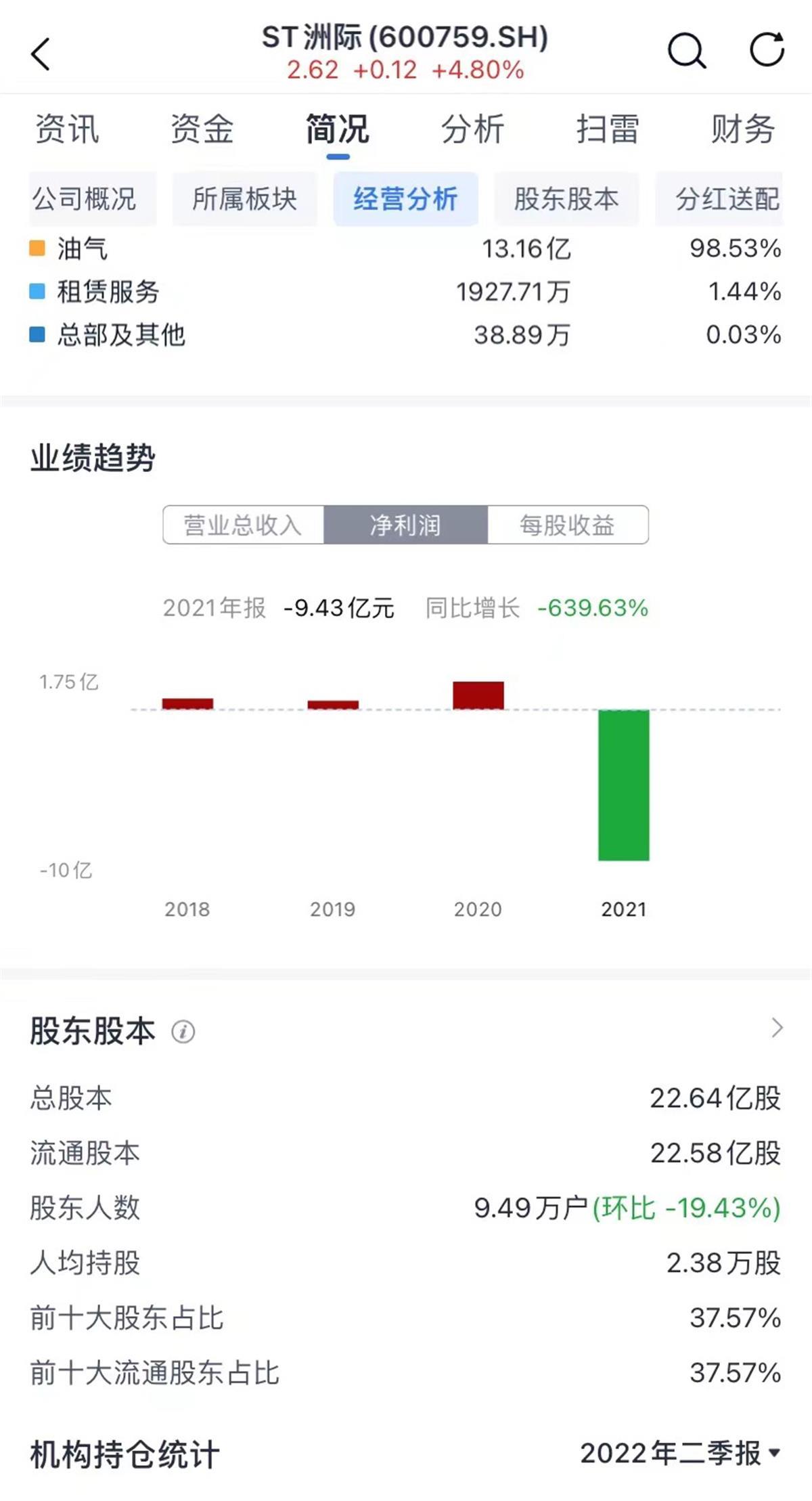This screenshot has width=812, height=1501.
Task: Open the 分析 tab
Action: (x=472, y=129)
